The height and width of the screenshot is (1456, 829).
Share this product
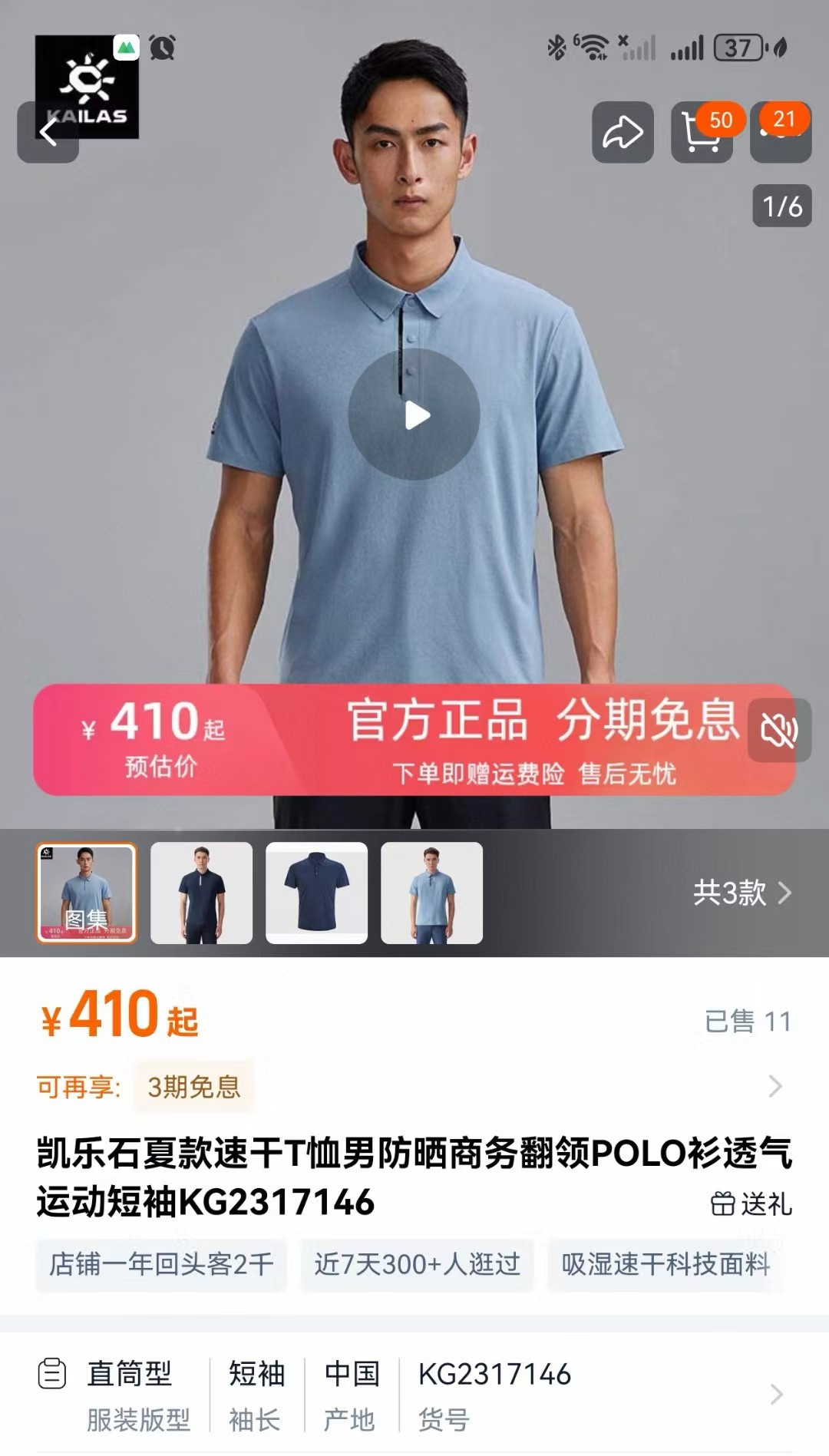coord(623,132)
